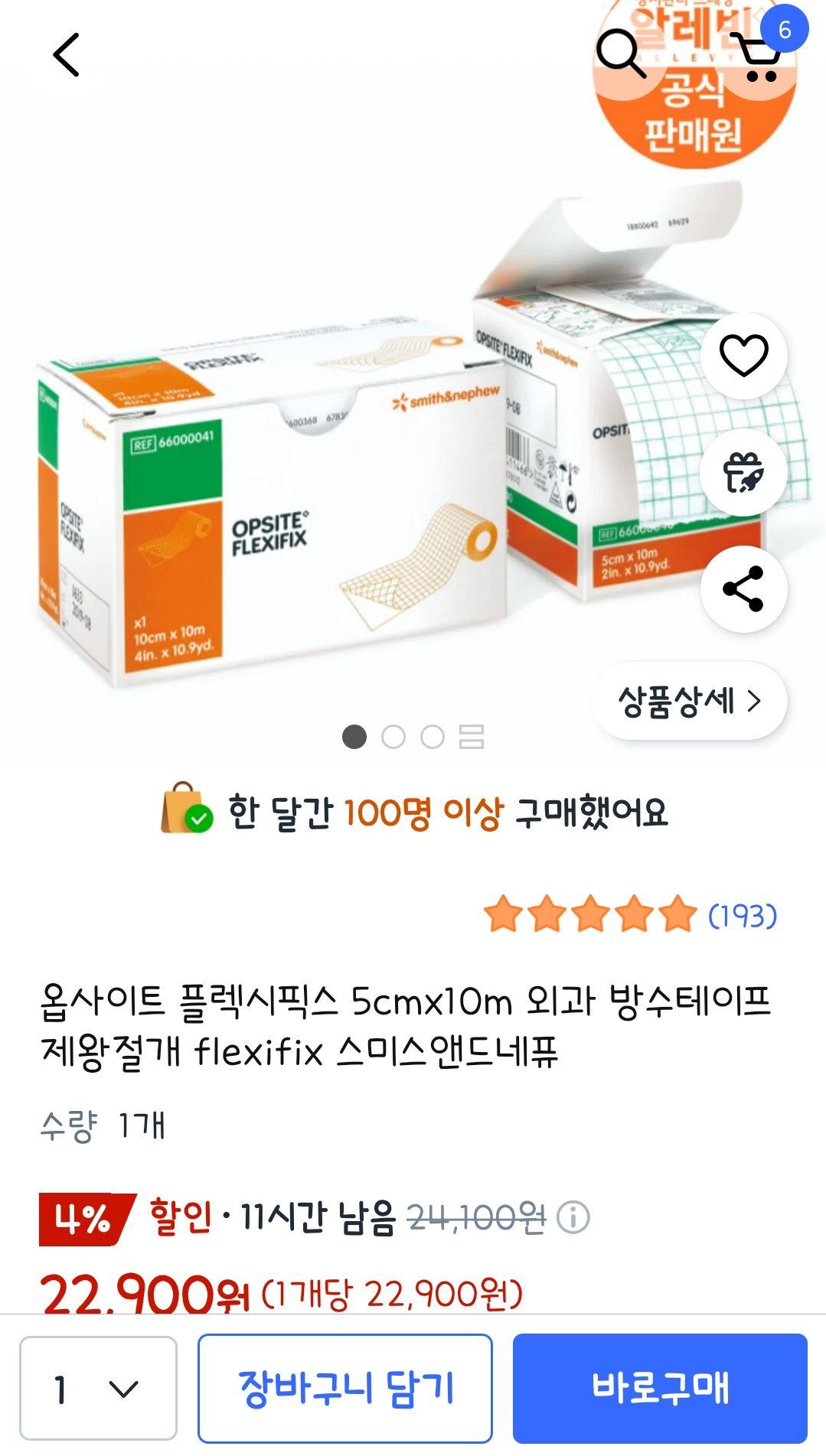This screenshot has width=826, height=1456.
Task: Open 상품상세 product details
Action: [x=689, y=701]
